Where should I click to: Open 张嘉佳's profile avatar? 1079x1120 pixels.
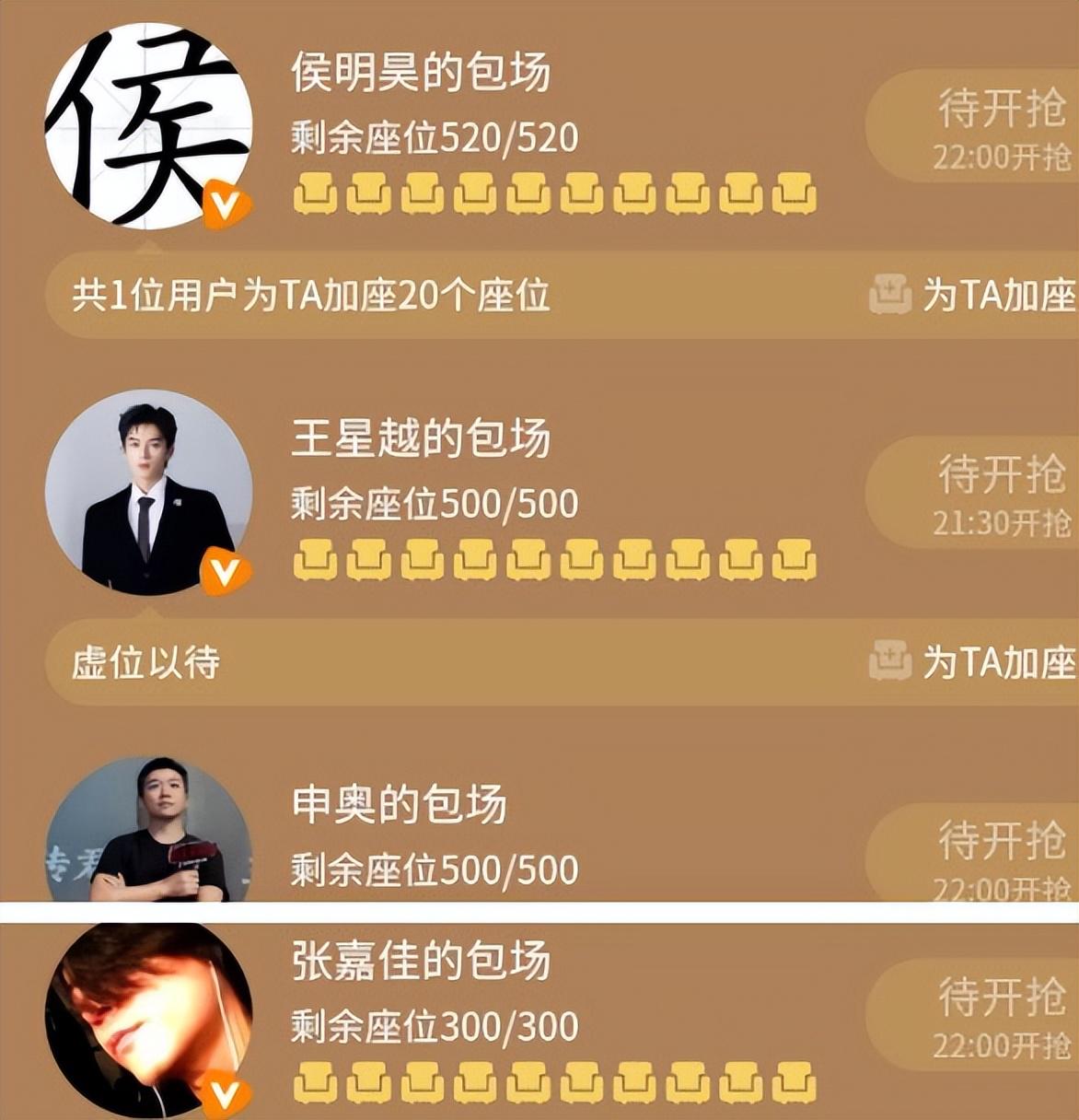(148, 1018)
